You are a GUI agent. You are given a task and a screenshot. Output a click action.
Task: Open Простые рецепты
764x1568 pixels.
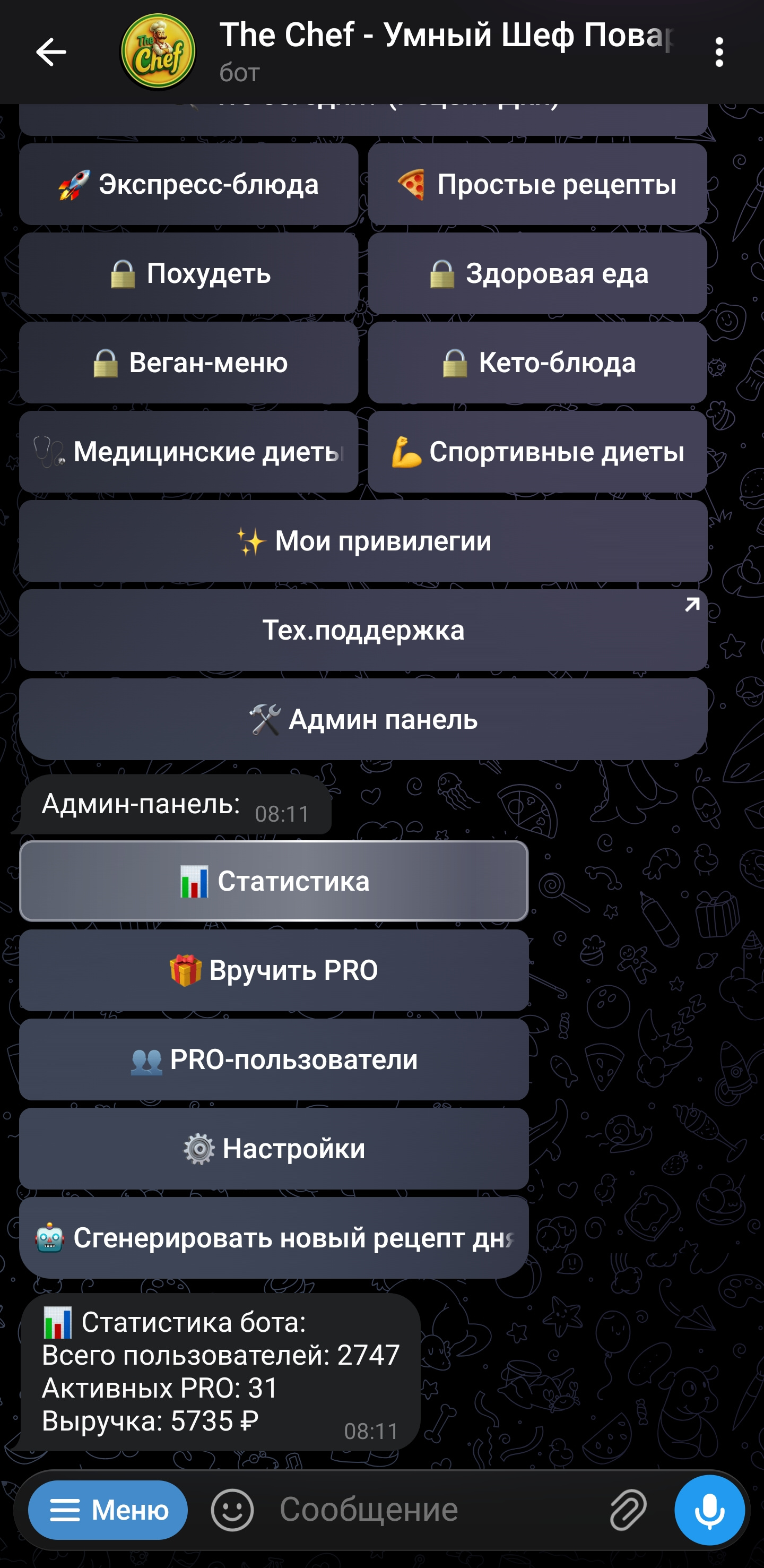537,184
